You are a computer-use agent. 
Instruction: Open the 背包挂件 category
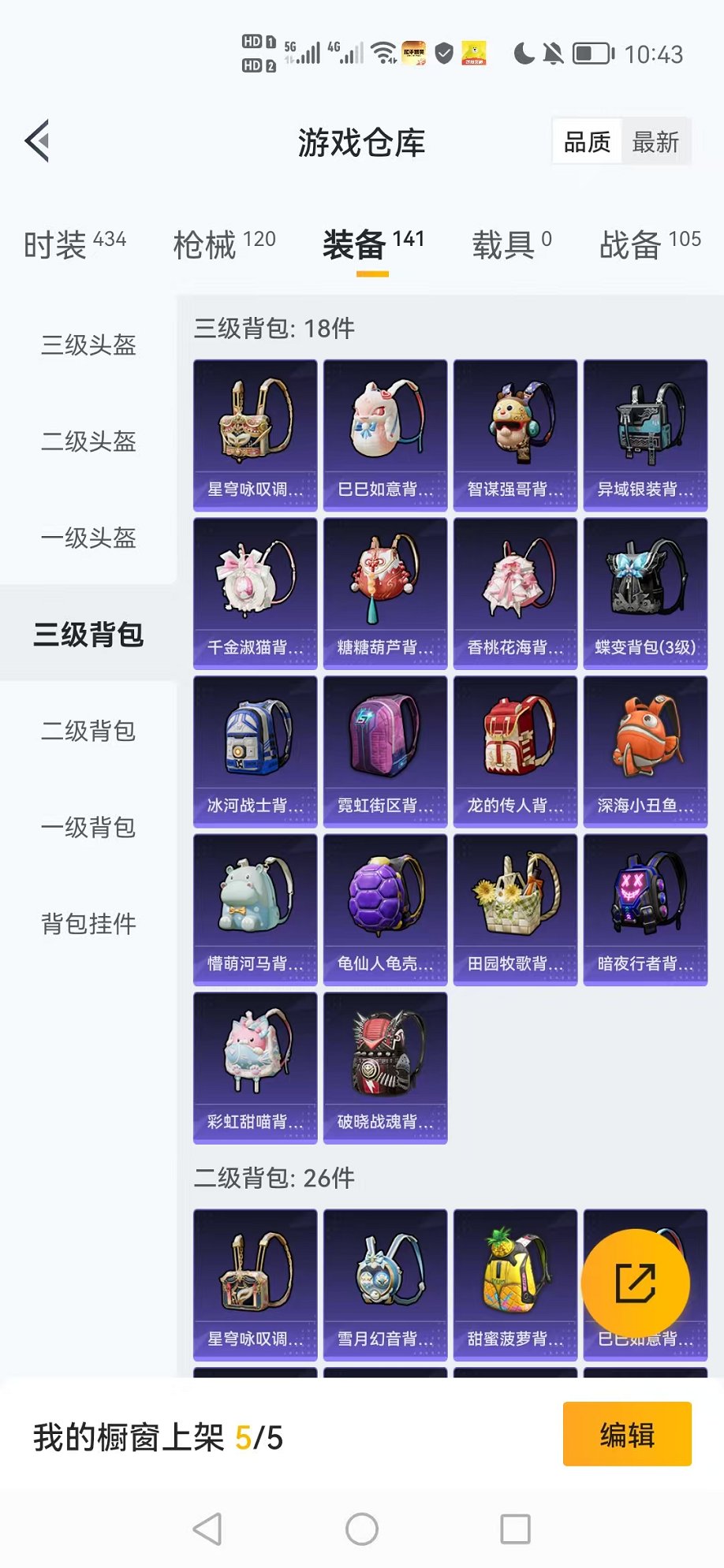(88, 924)
